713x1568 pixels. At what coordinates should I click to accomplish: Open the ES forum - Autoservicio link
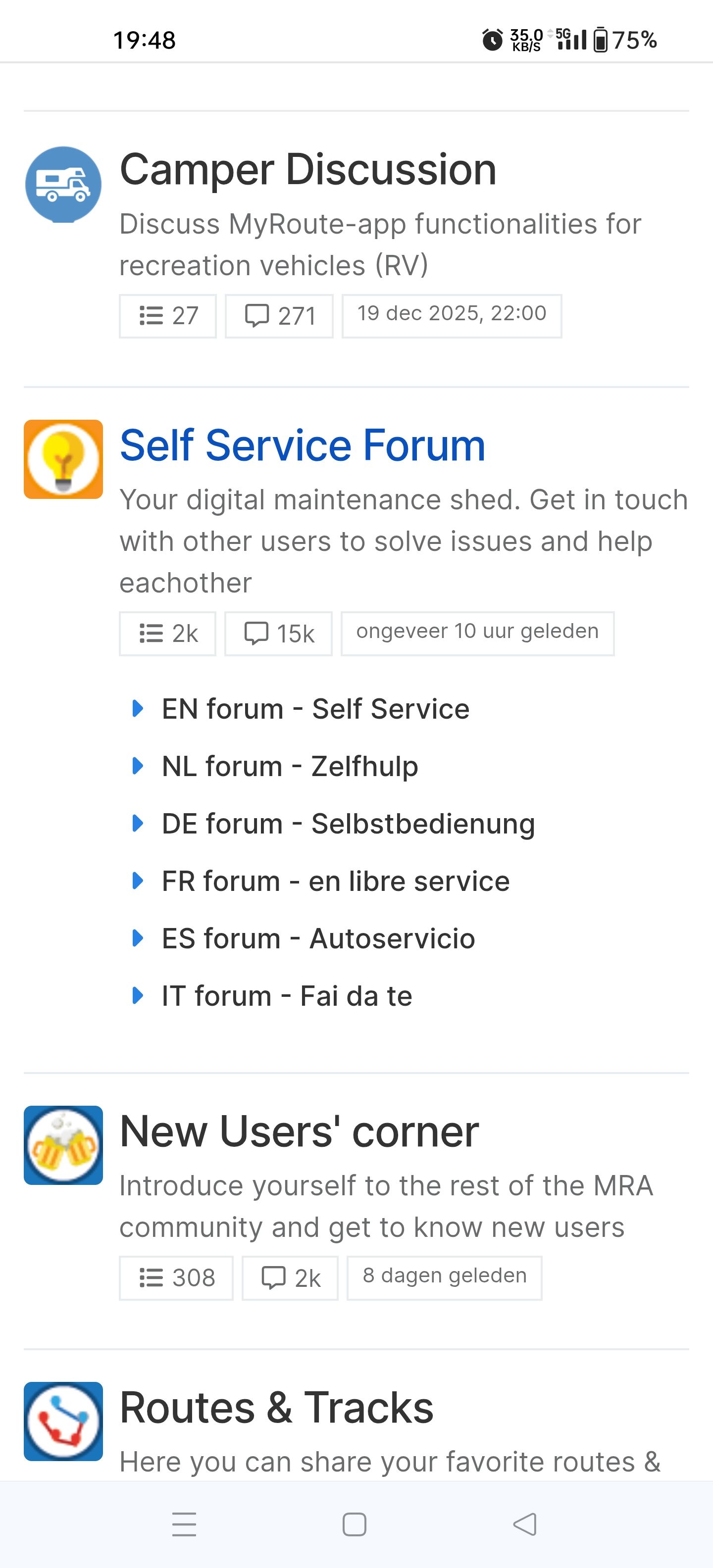(x=318, y=938)
